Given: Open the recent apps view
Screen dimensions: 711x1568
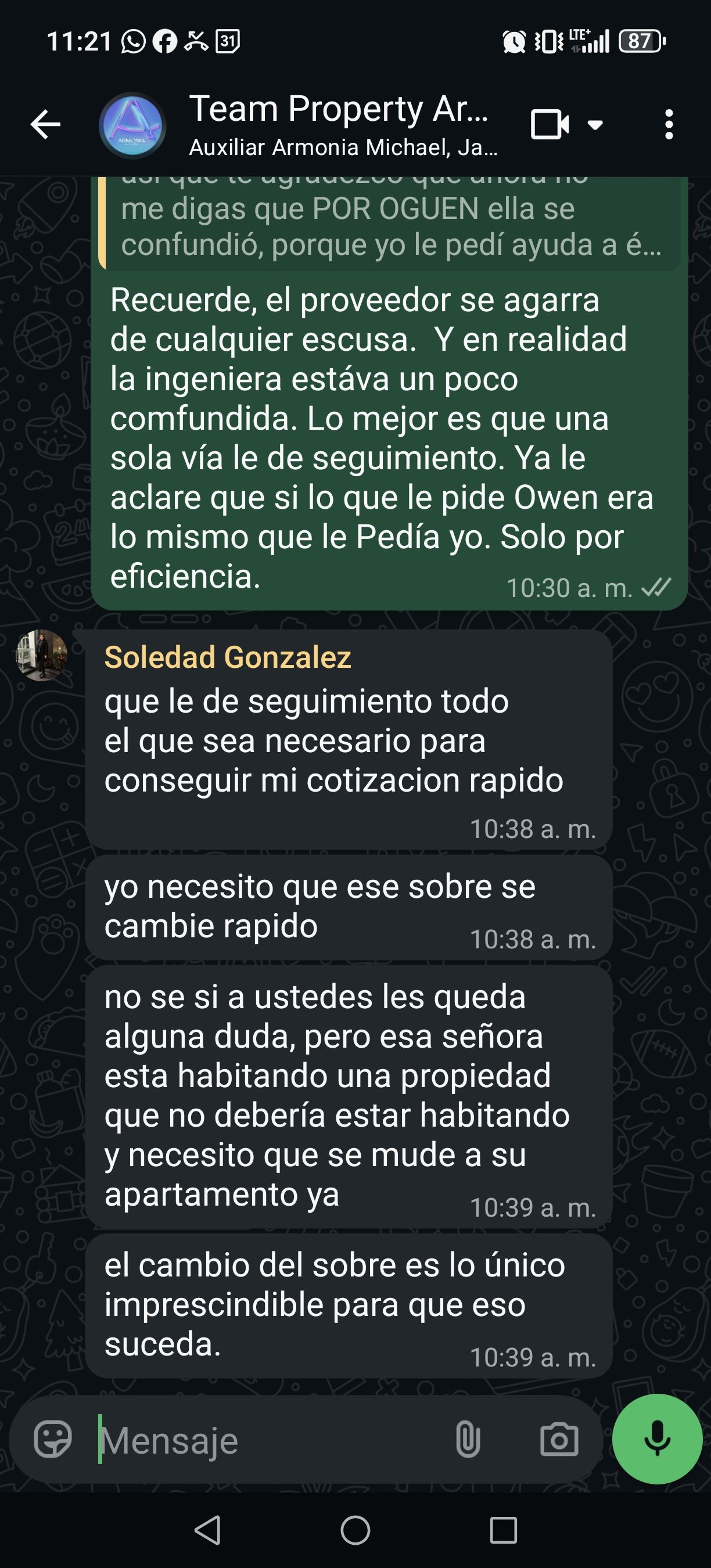Looking at the screenshot, I should [x=503, y=1530].
